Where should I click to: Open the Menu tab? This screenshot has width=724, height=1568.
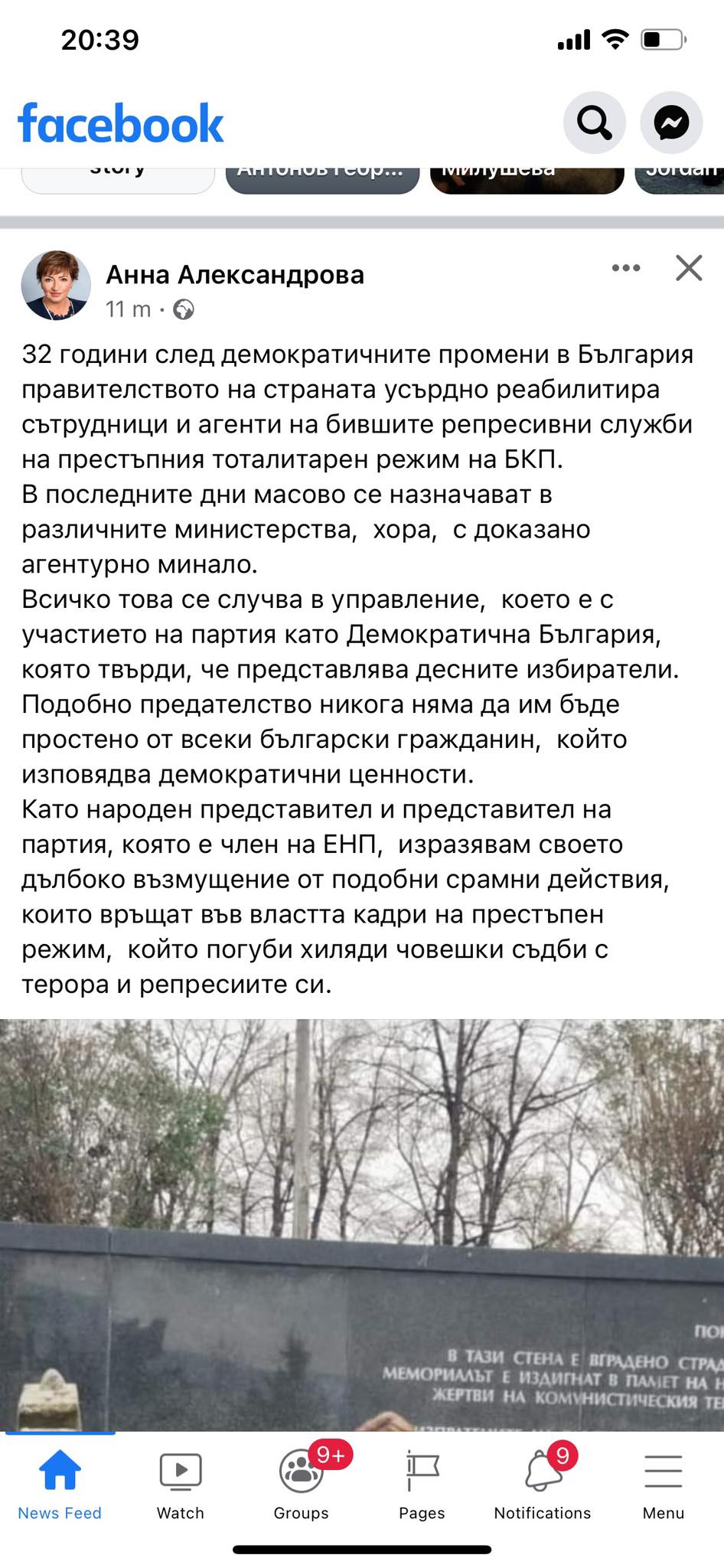click(664, 1485)
